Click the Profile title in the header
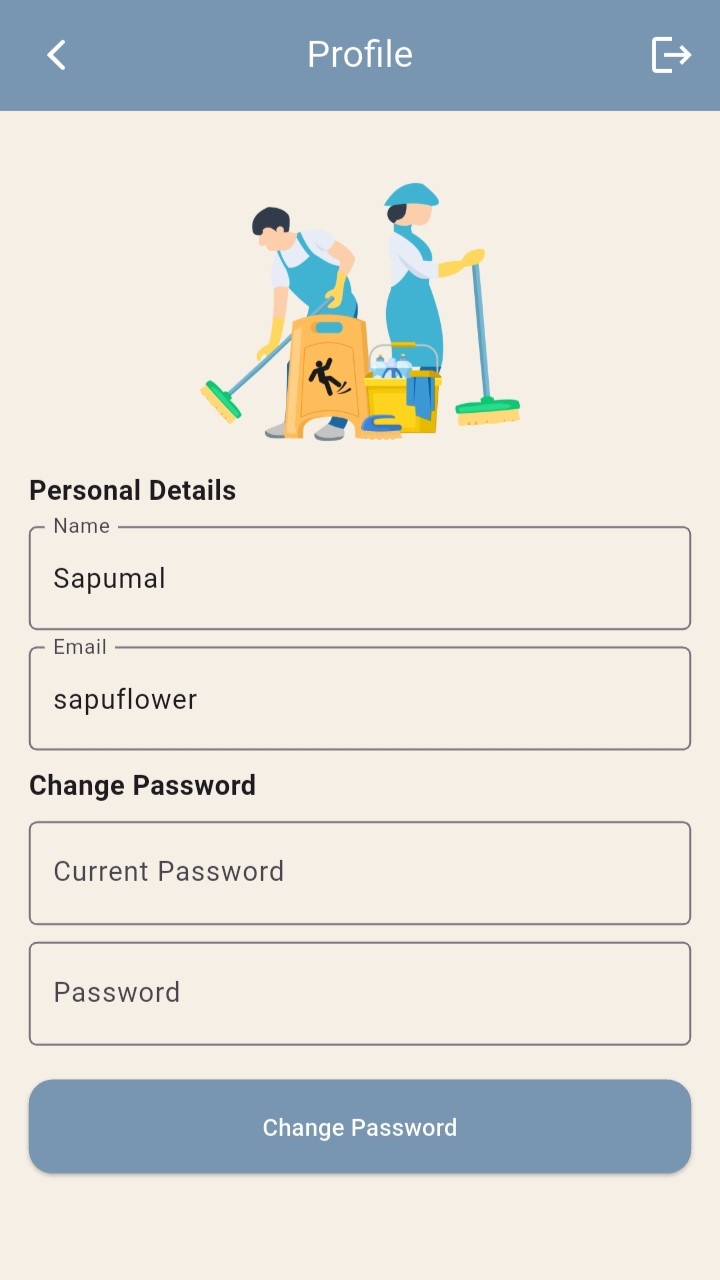Image resolution: width=720 pixels, height=1280 pixels. click(x=360, y=55)
